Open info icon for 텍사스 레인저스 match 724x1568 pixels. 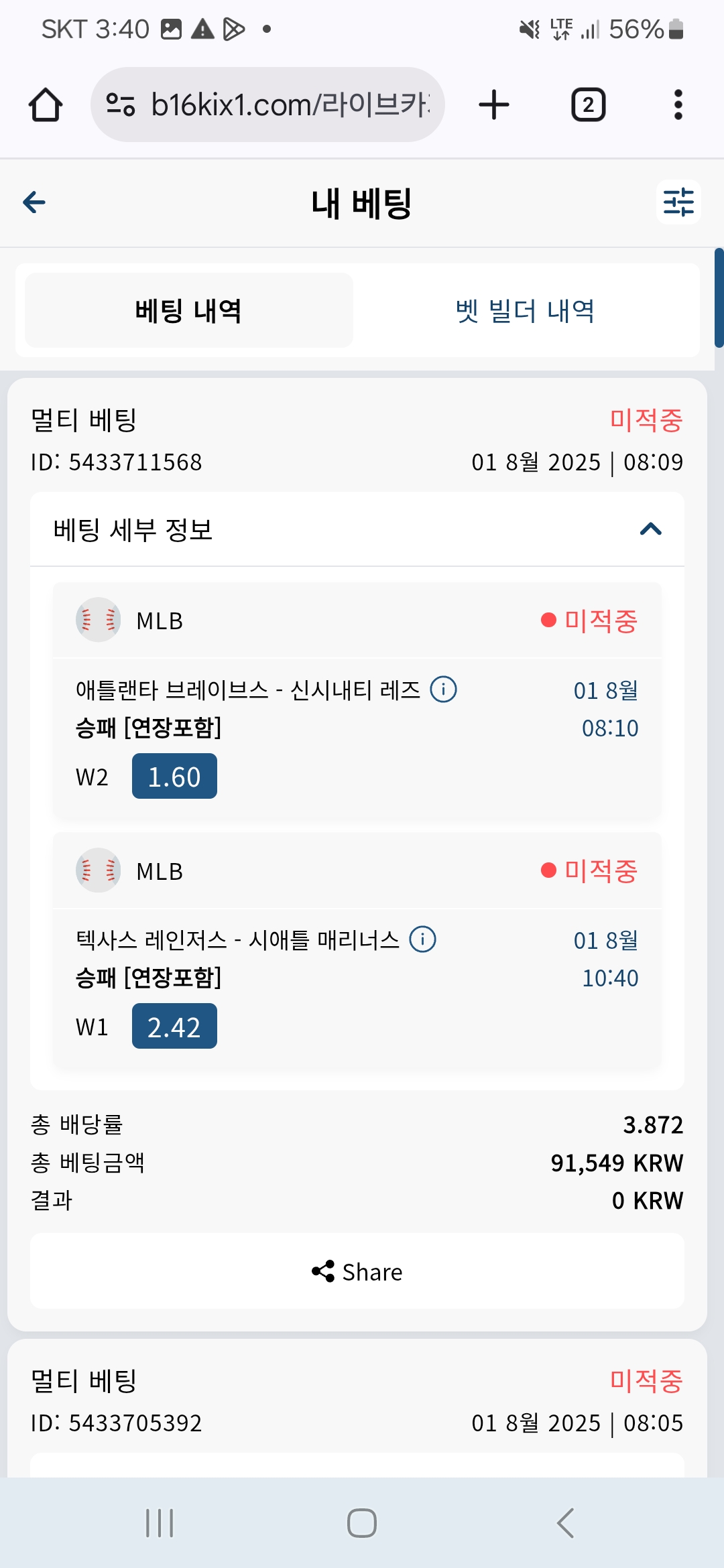[x=423, y=939]
